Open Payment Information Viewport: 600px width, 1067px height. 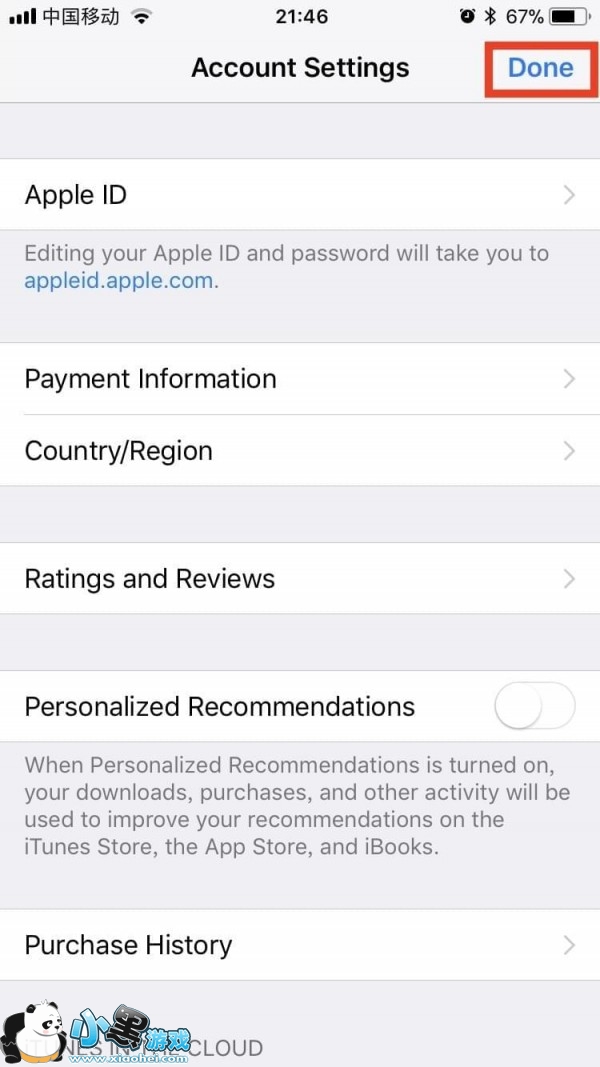click(300, 378)
